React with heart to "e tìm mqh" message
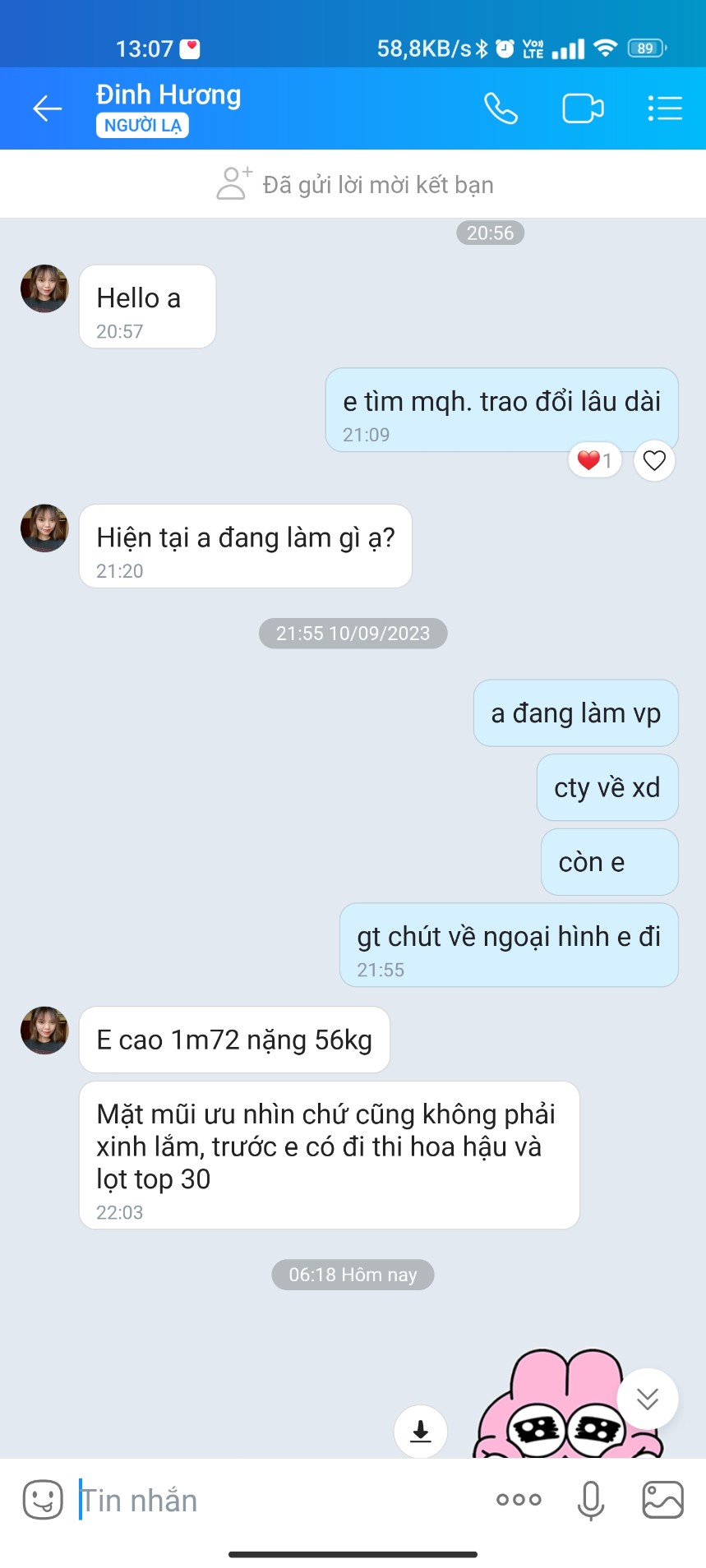Screen dimensions: 706x1568 coord(654,461)
